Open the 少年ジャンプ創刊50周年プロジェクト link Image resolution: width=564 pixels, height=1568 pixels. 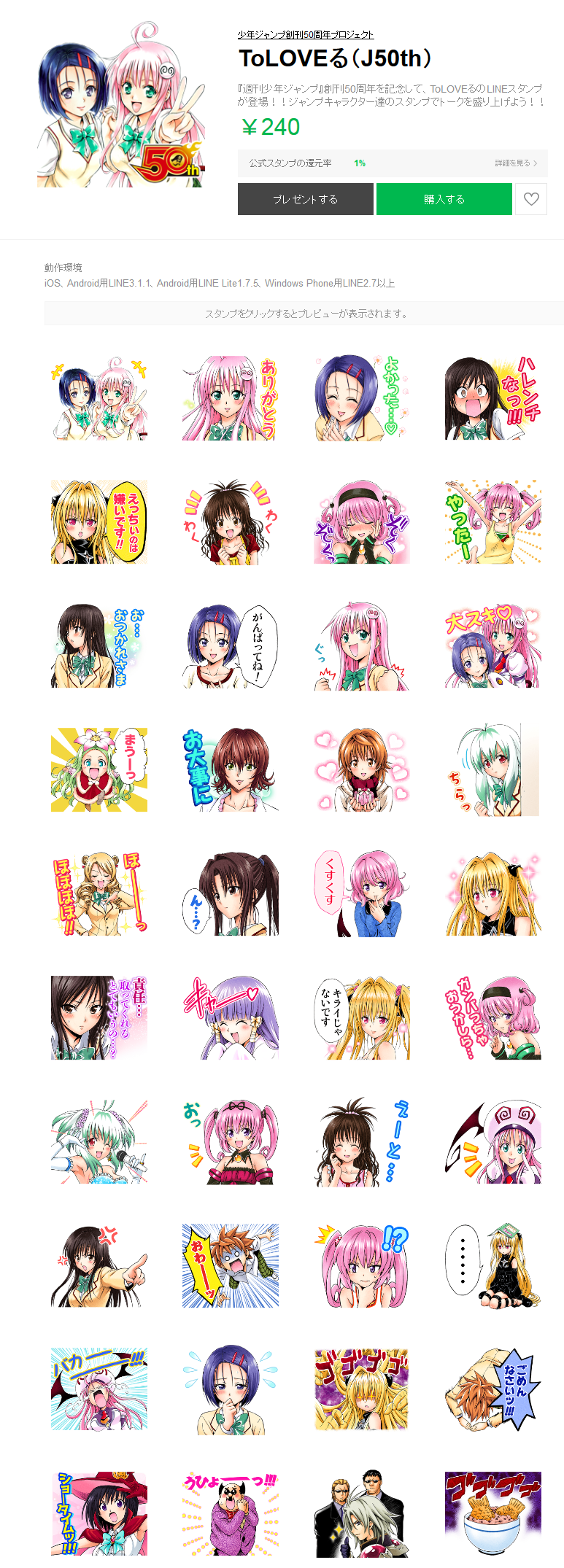click(306, 34)
